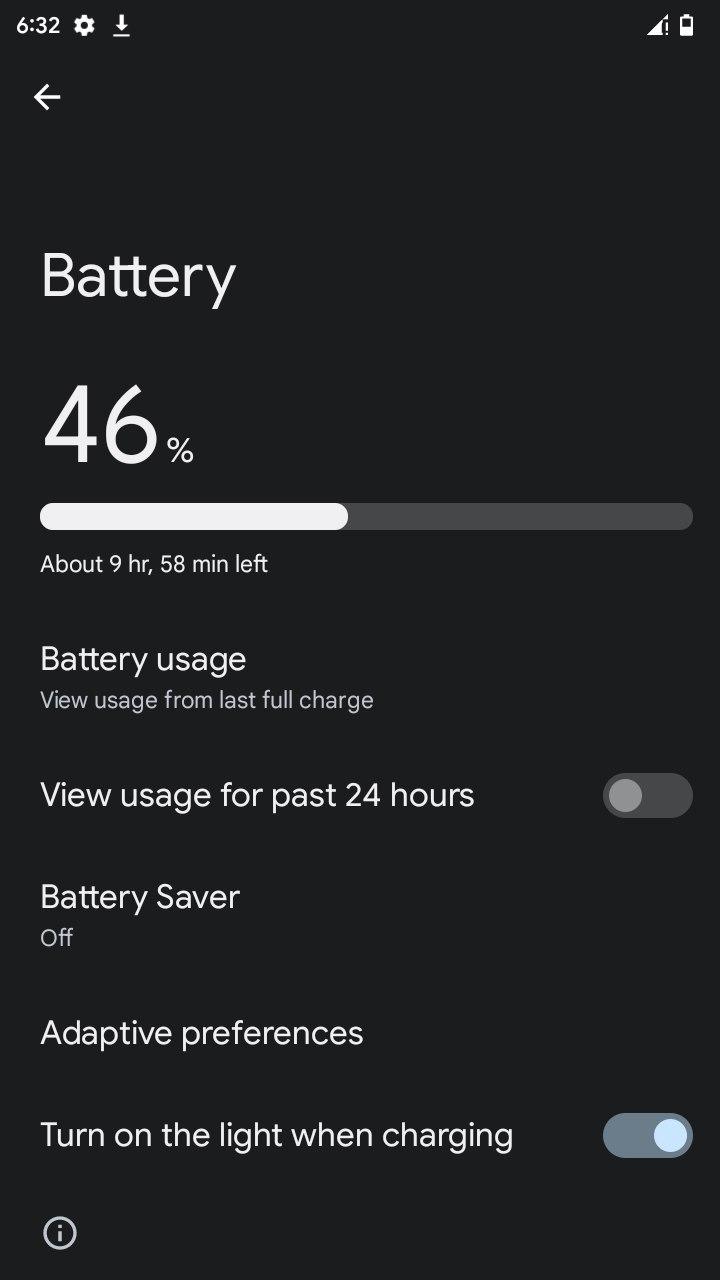
Task: Go back using the arrow icon
Action: coord(47,97)
